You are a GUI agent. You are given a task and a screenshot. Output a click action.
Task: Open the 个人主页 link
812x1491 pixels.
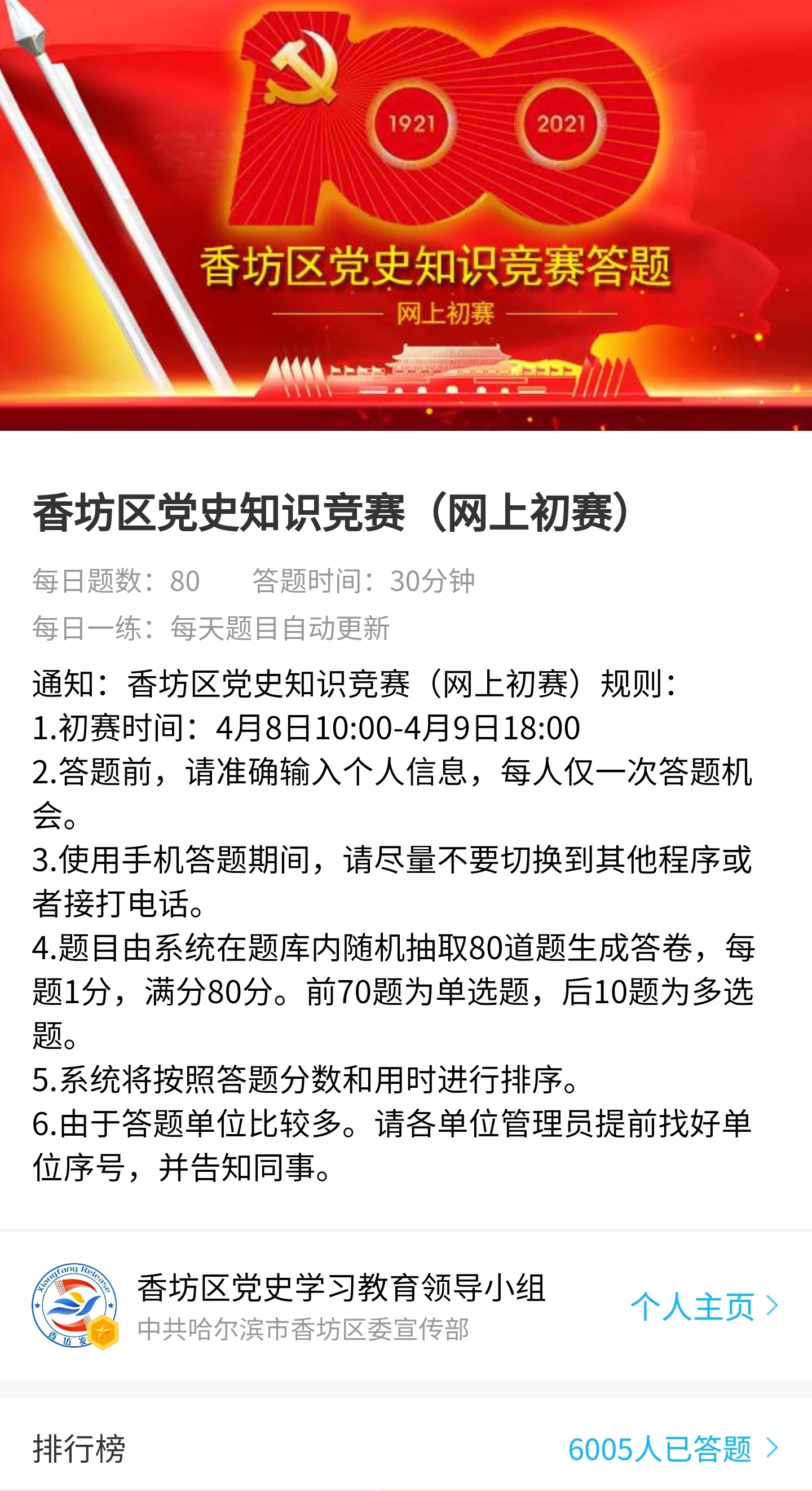tap(703, 1307)
